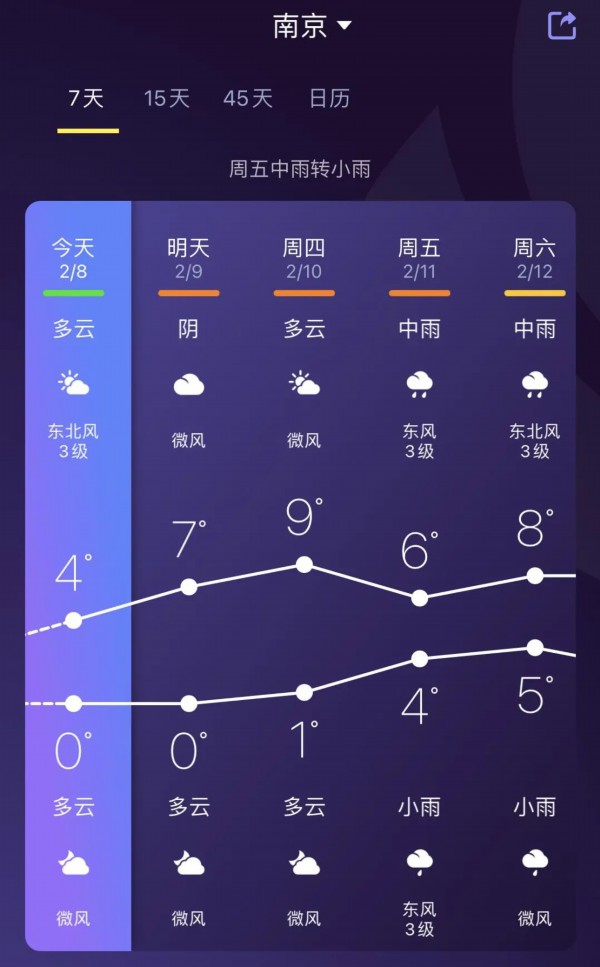This screenshot has width=600, height=967.
Task: Share this weather forecast
Action: pyautogui.click(x=562, y=26)
